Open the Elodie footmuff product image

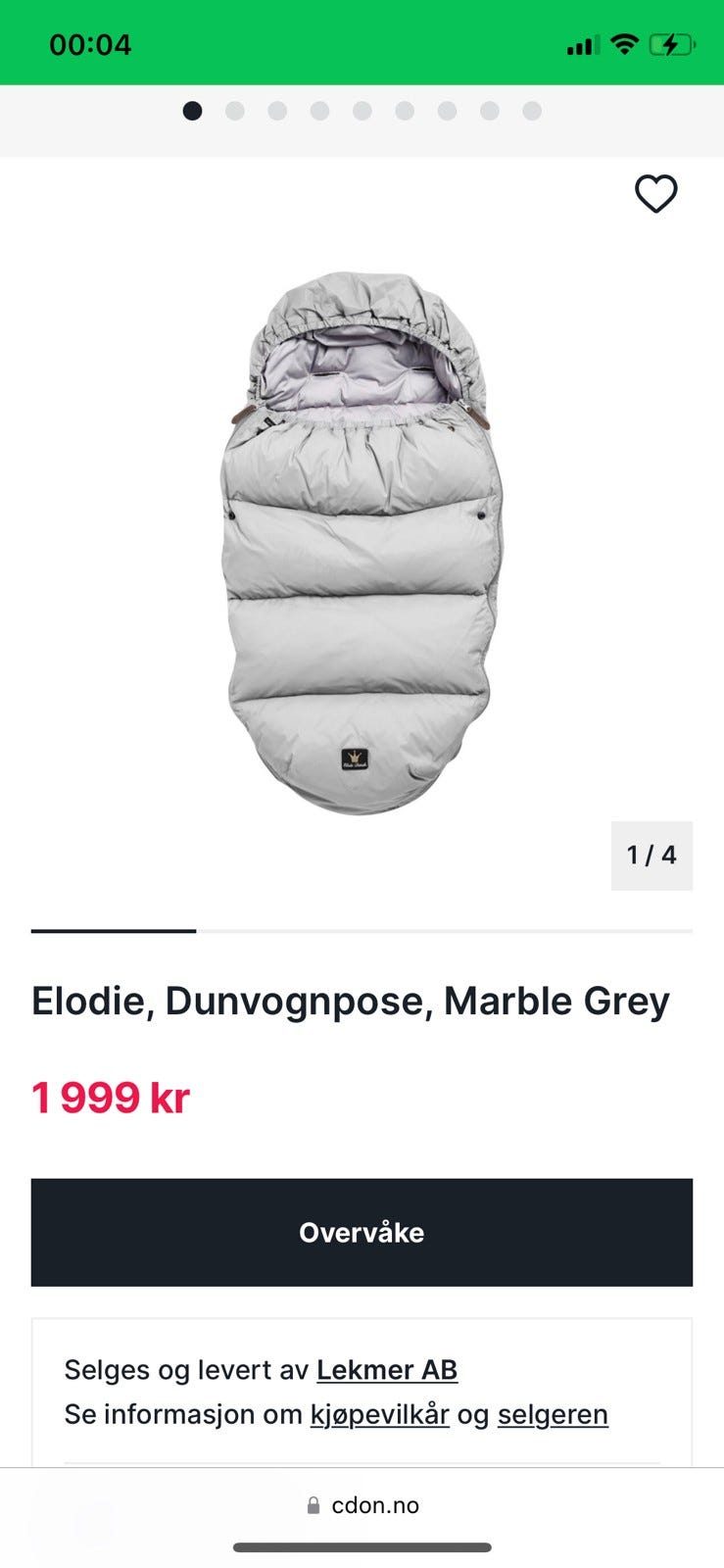(x=361, y=544)
